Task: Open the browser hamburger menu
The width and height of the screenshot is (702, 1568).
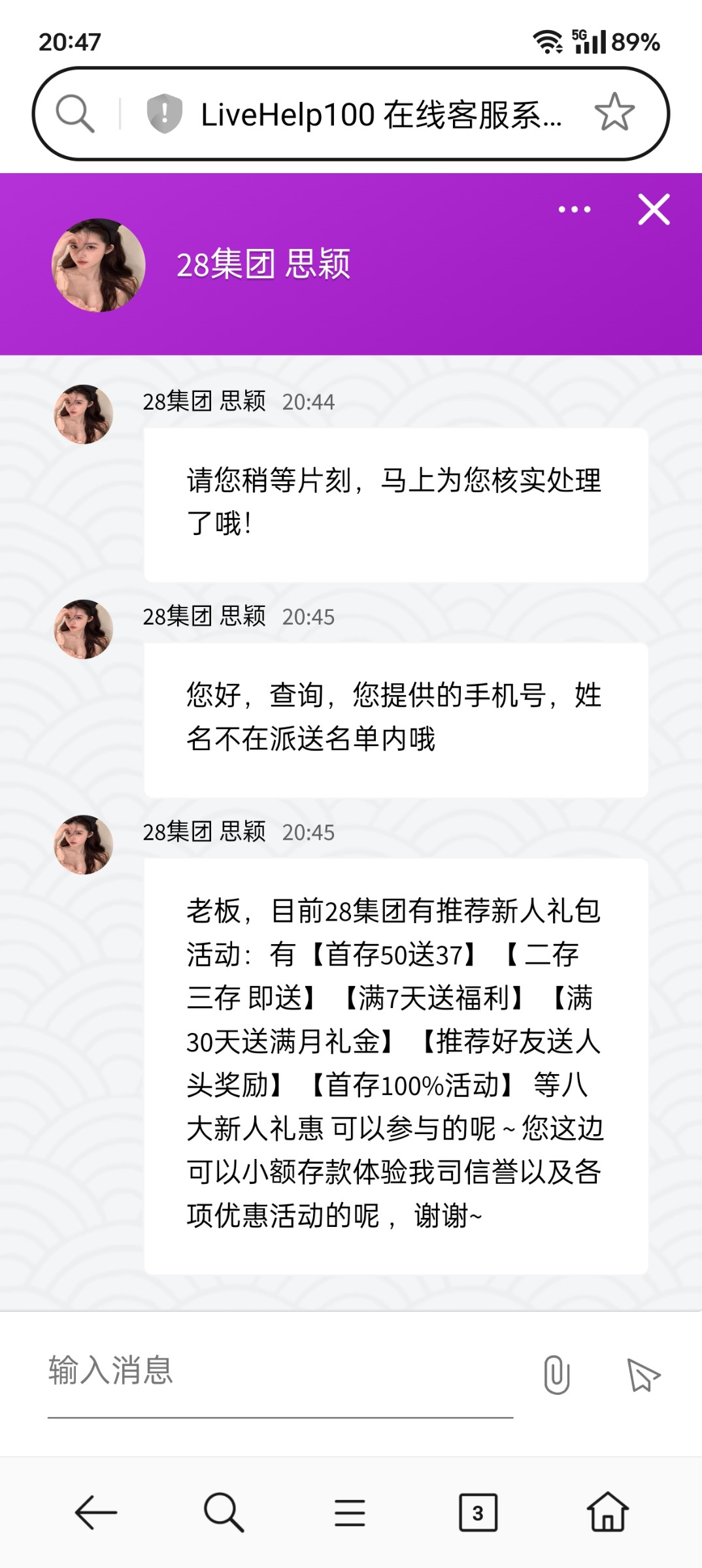Action: pyautogui.click(x=350, y=1512)
